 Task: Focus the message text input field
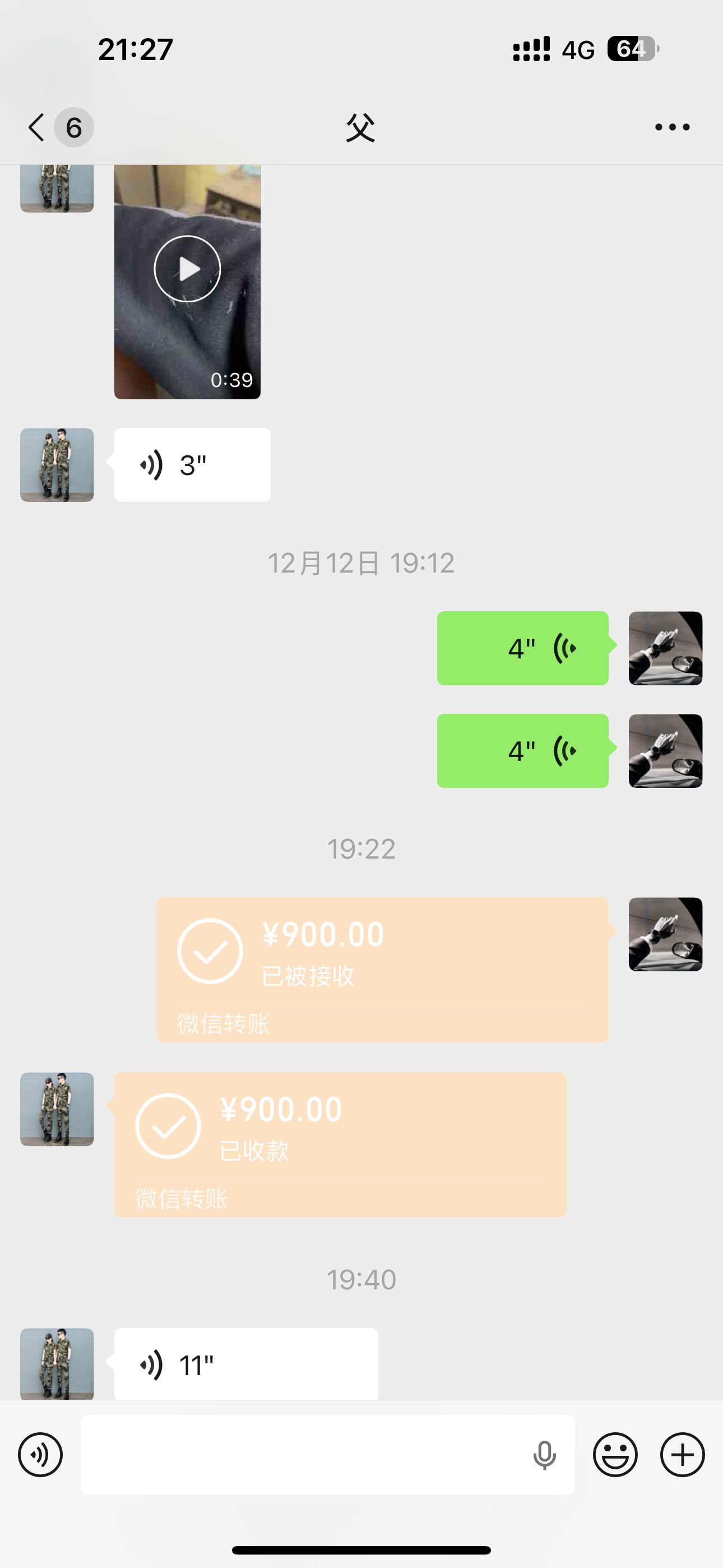click(x=304, y=1455)
